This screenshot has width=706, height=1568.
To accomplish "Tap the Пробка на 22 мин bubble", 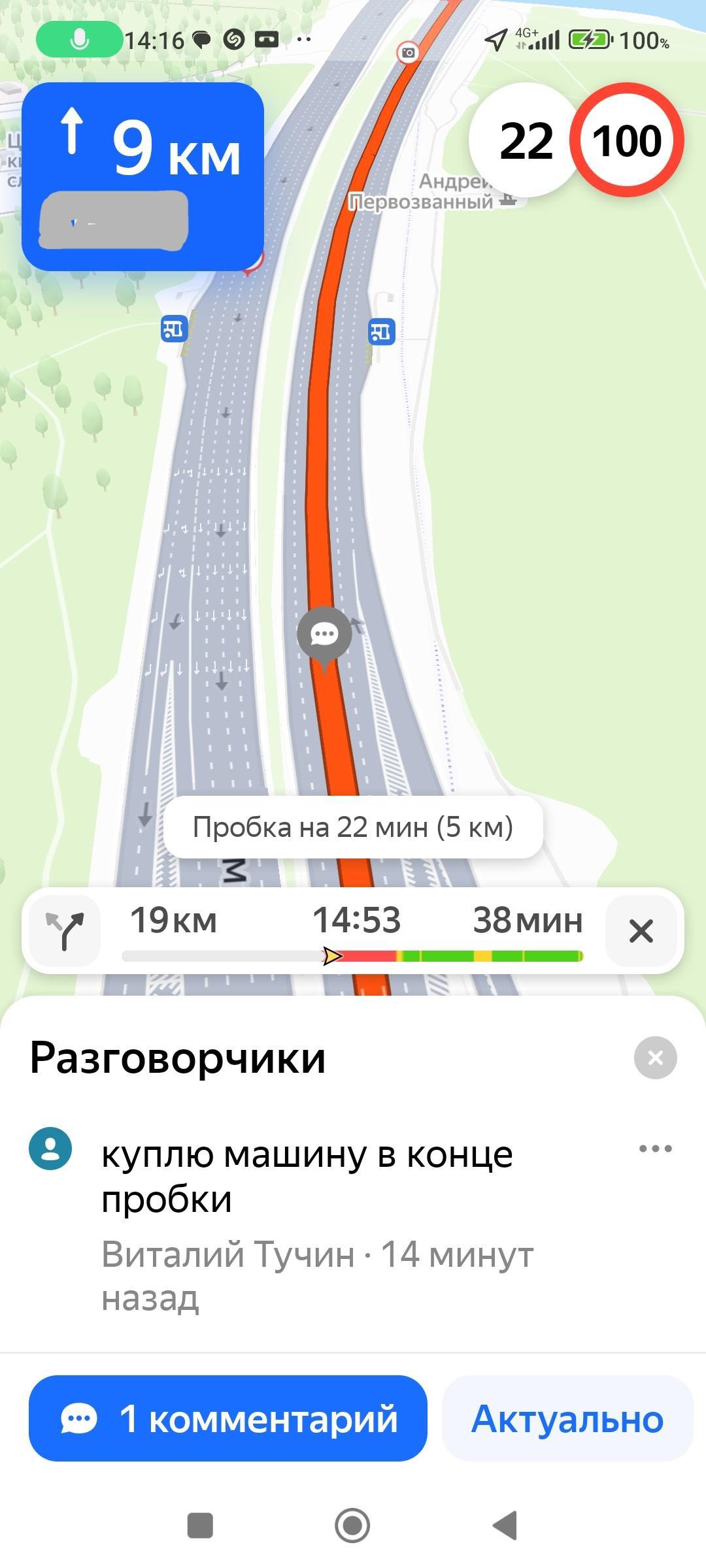I will (353, 827).
